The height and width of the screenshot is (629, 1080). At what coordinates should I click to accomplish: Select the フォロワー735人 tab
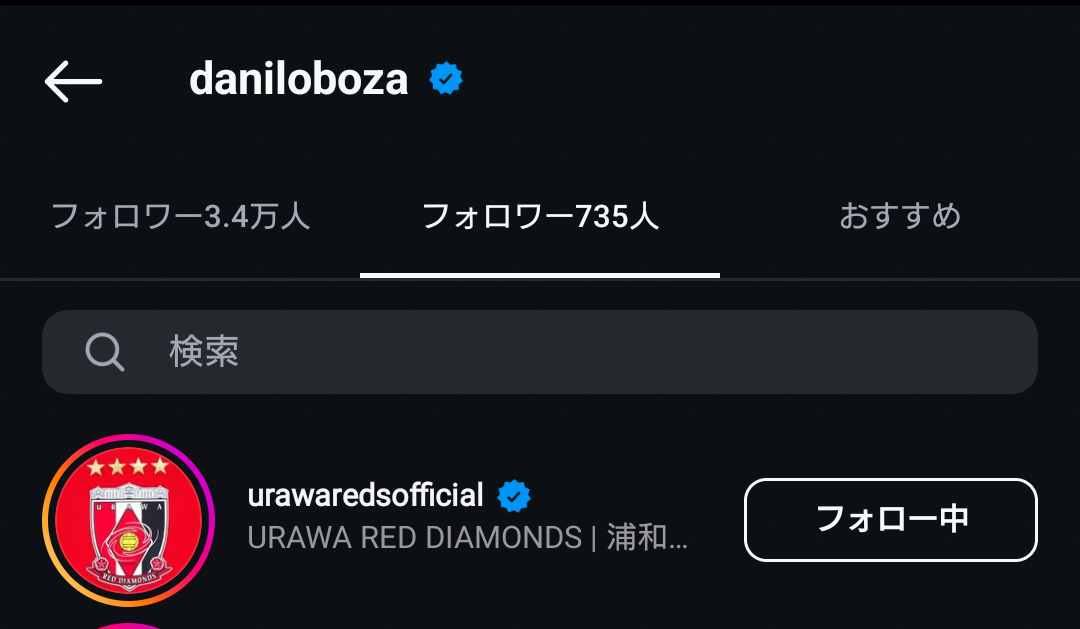pos(540,216)
